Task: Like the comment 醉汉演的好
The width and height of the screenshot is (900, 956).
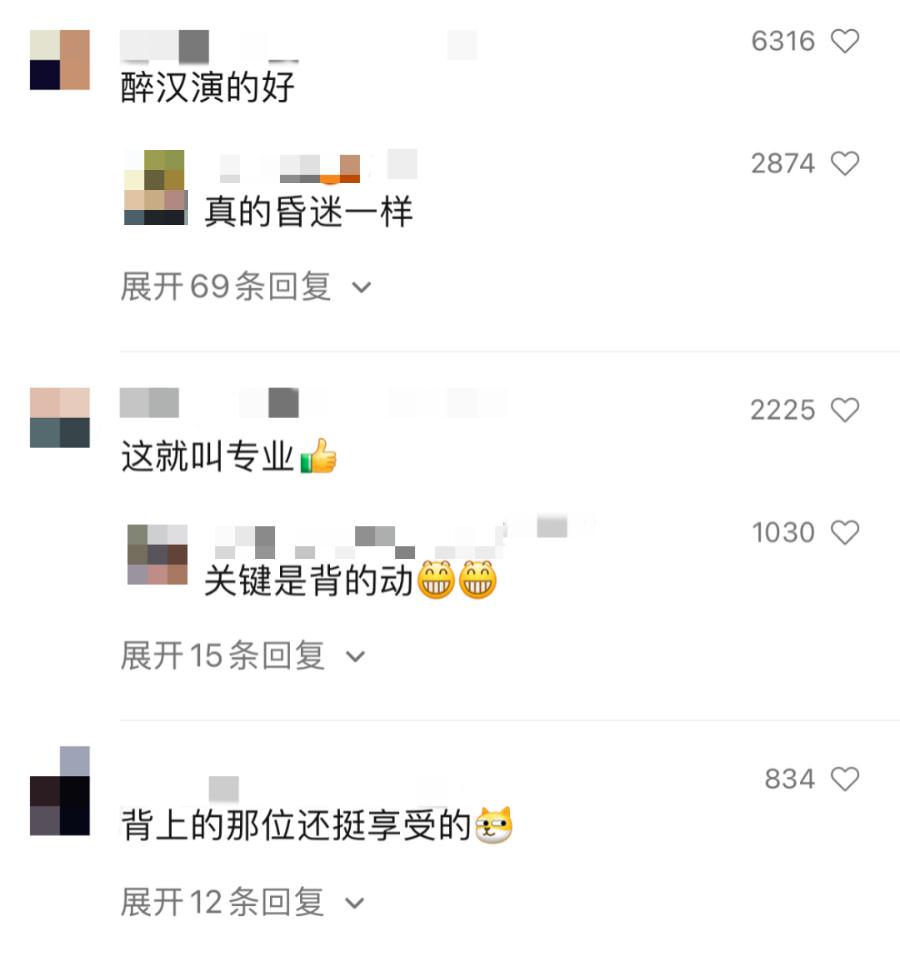Action: pyautogui.click(x=845, y=41)
